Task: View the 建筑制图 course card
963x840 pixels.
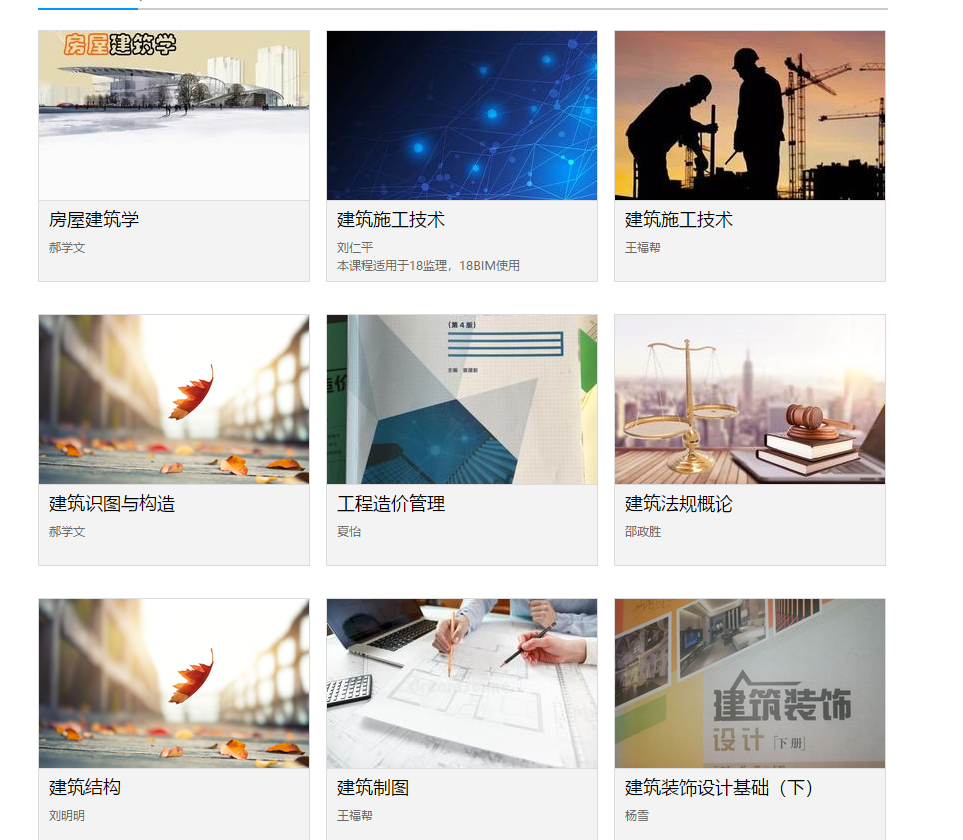Action: 461,684
